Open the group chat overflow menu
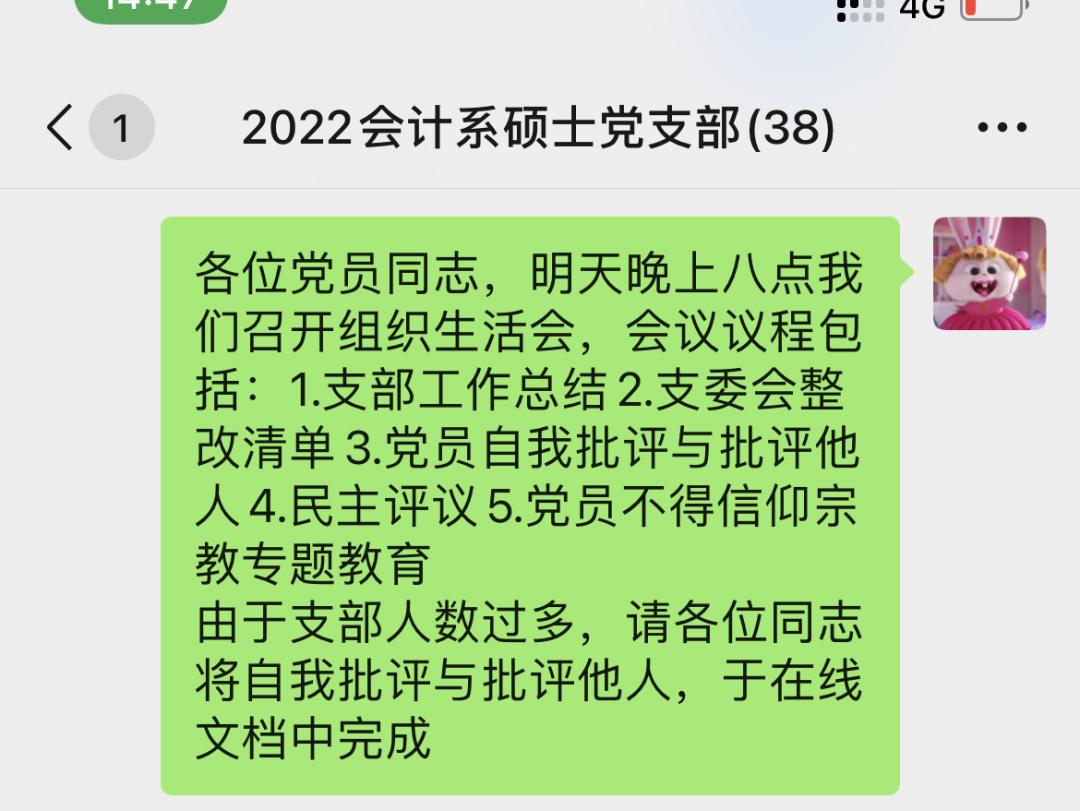This screenshot has height=811, width=1080. [1001, 128]
